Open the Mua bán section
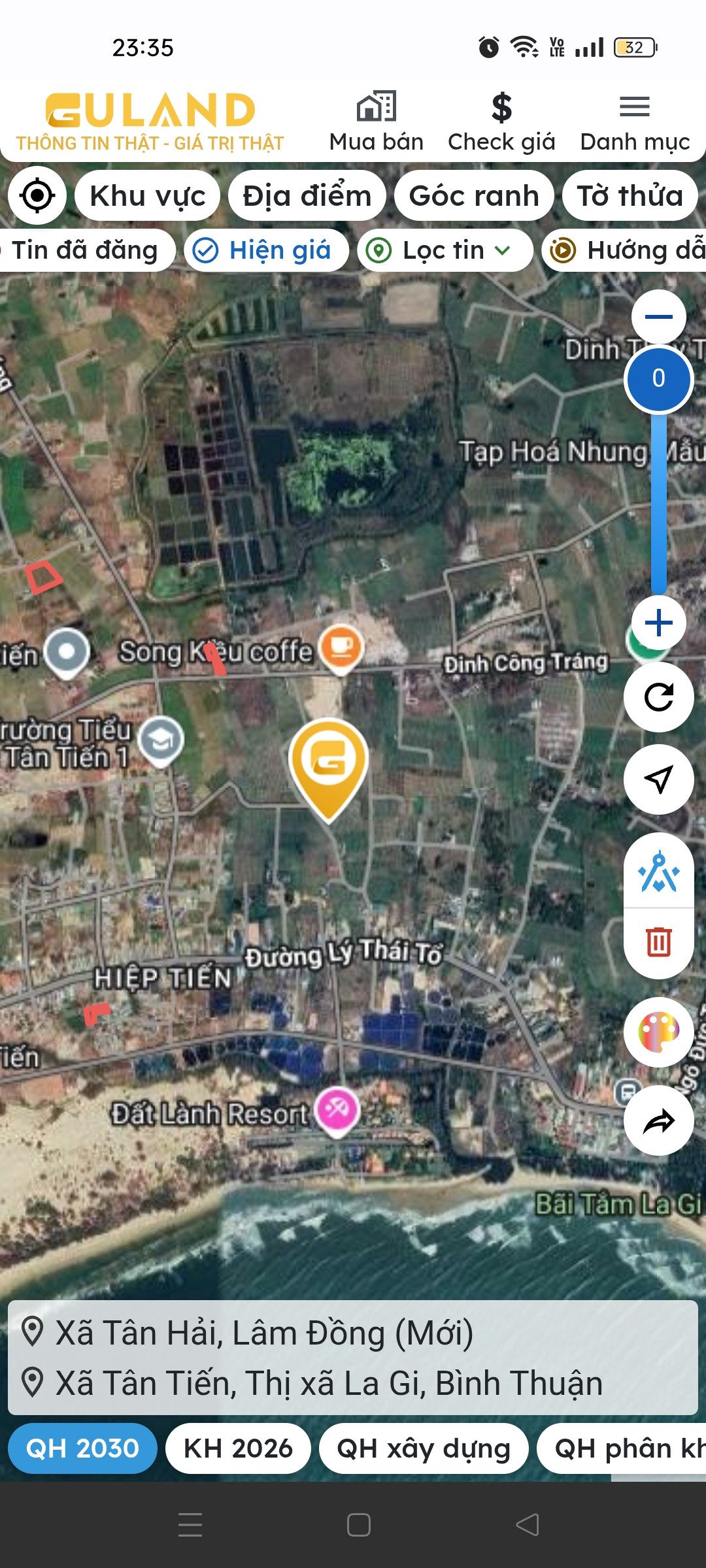 click(377, 123)
